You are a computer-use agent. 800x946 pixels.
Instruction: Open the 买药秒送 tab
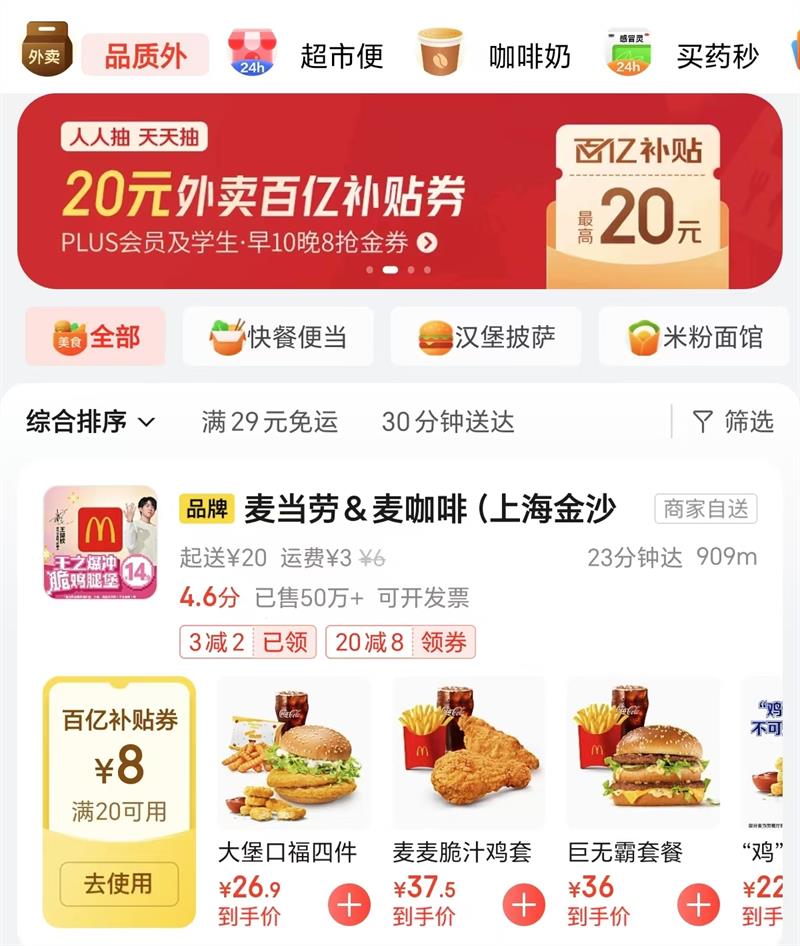(683, 55)
